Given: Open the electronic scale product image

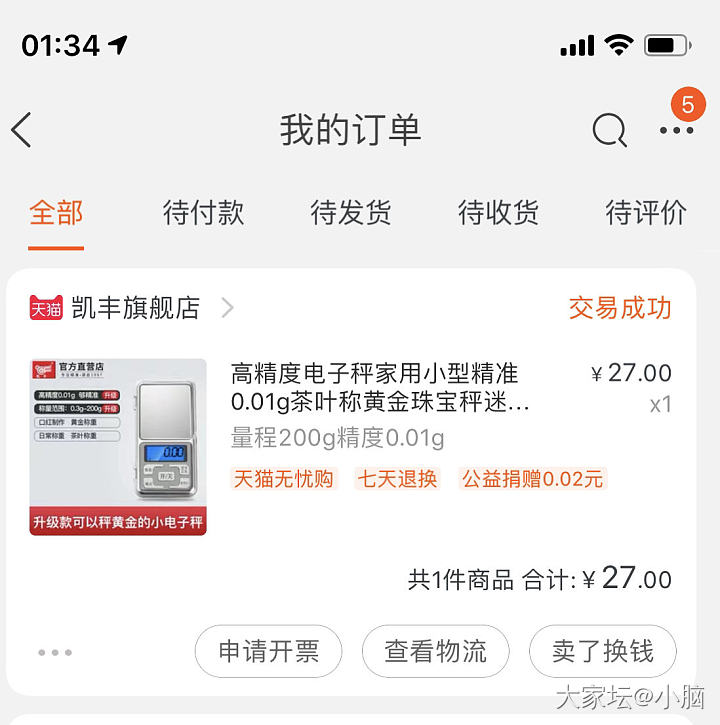Looking at the screenshot, I should coord(118,447).
